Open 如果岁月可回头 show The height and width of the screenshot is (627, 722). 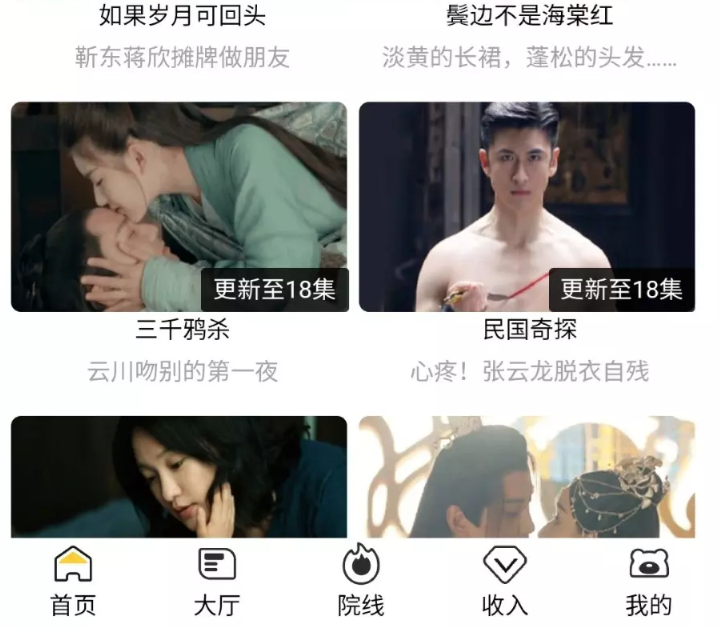pos(182,17)
